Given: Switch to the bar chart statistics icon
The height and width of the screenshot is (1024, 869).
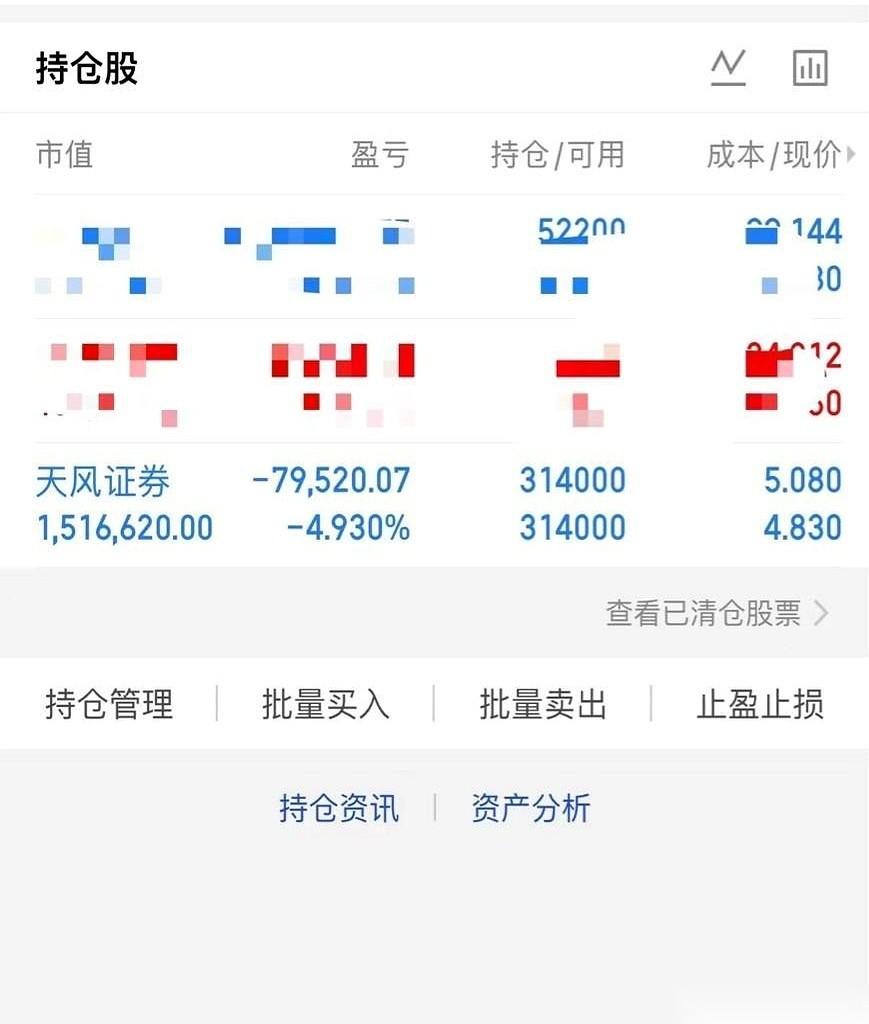Looking at the screenshot, I should click(811, 67).
